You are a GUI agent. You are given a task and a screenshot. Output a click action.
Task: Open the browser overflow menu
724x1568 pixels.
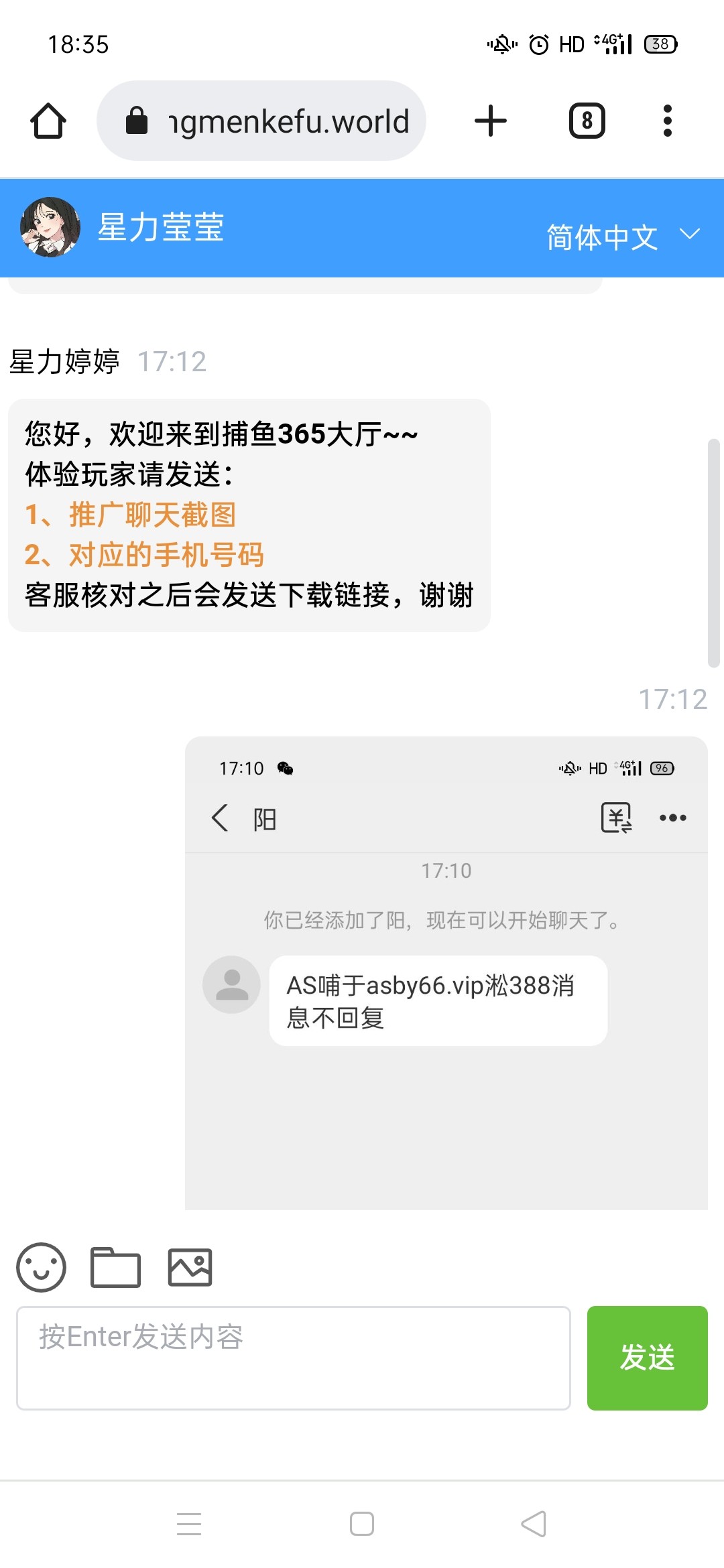pos(667,121)
